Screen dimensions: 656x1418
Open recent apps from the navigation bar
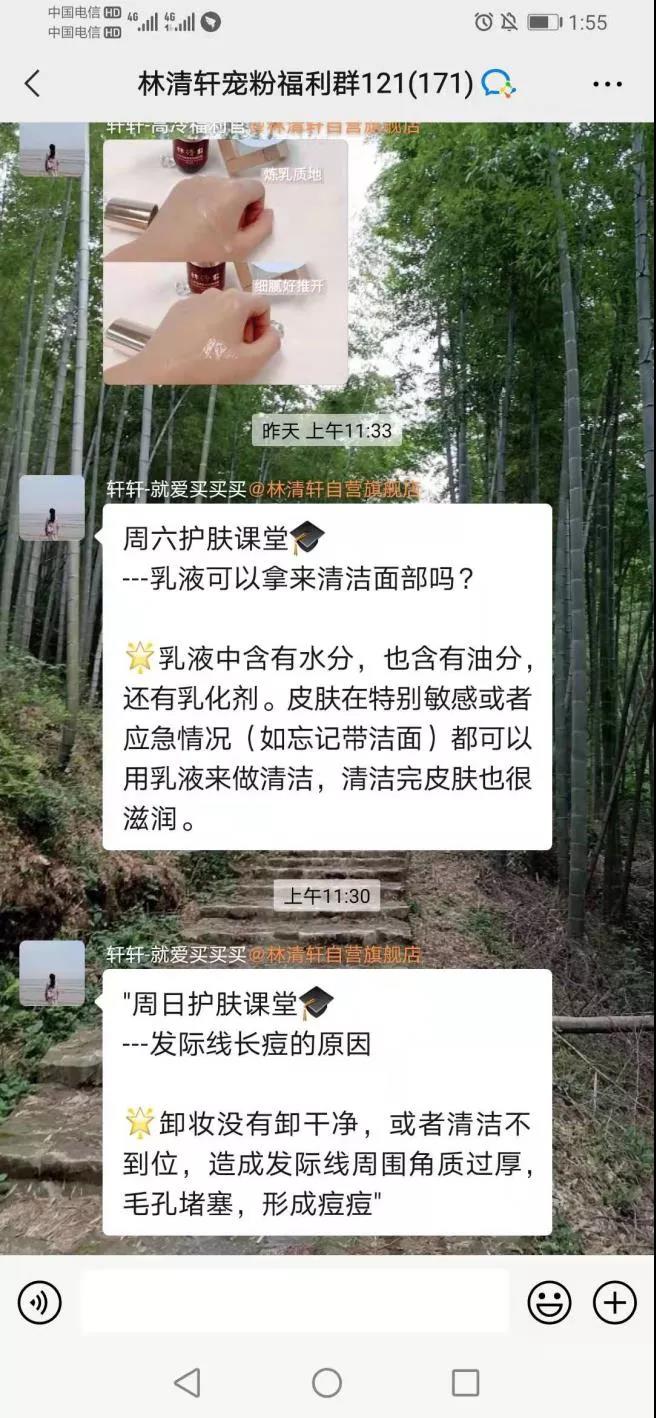465,1383
